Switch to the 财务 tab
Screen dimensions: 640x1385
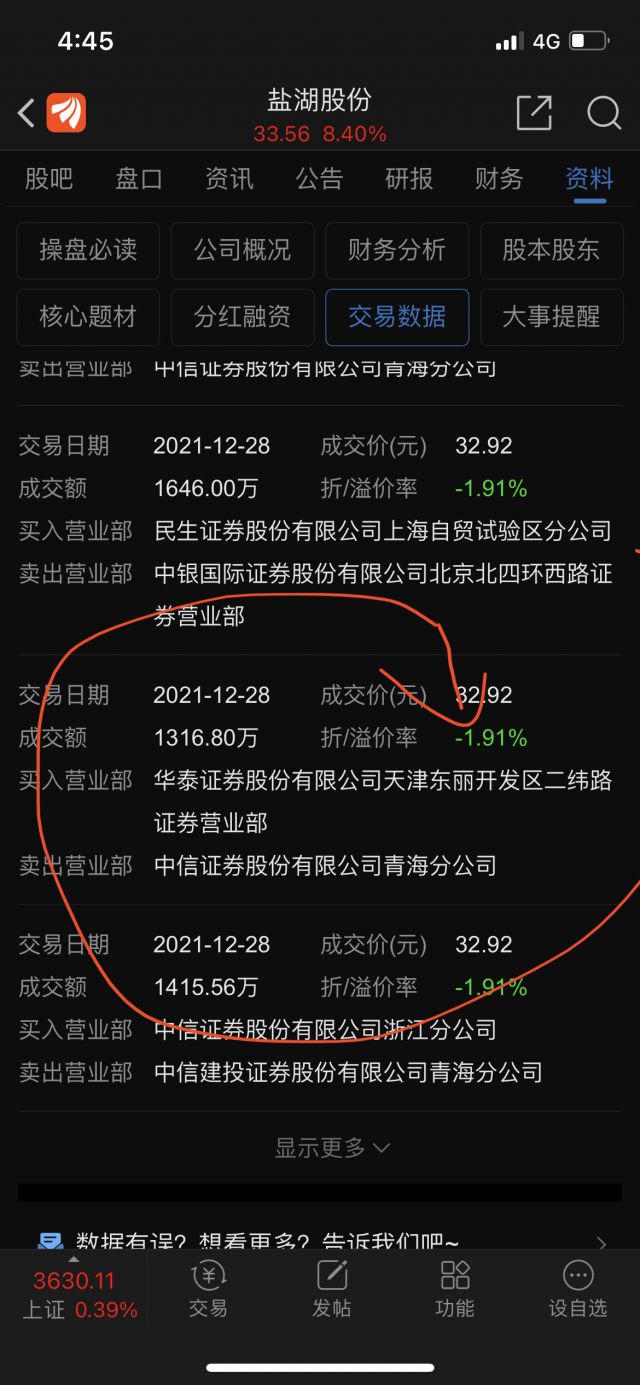pyautogui.click(x=499, y=179)
